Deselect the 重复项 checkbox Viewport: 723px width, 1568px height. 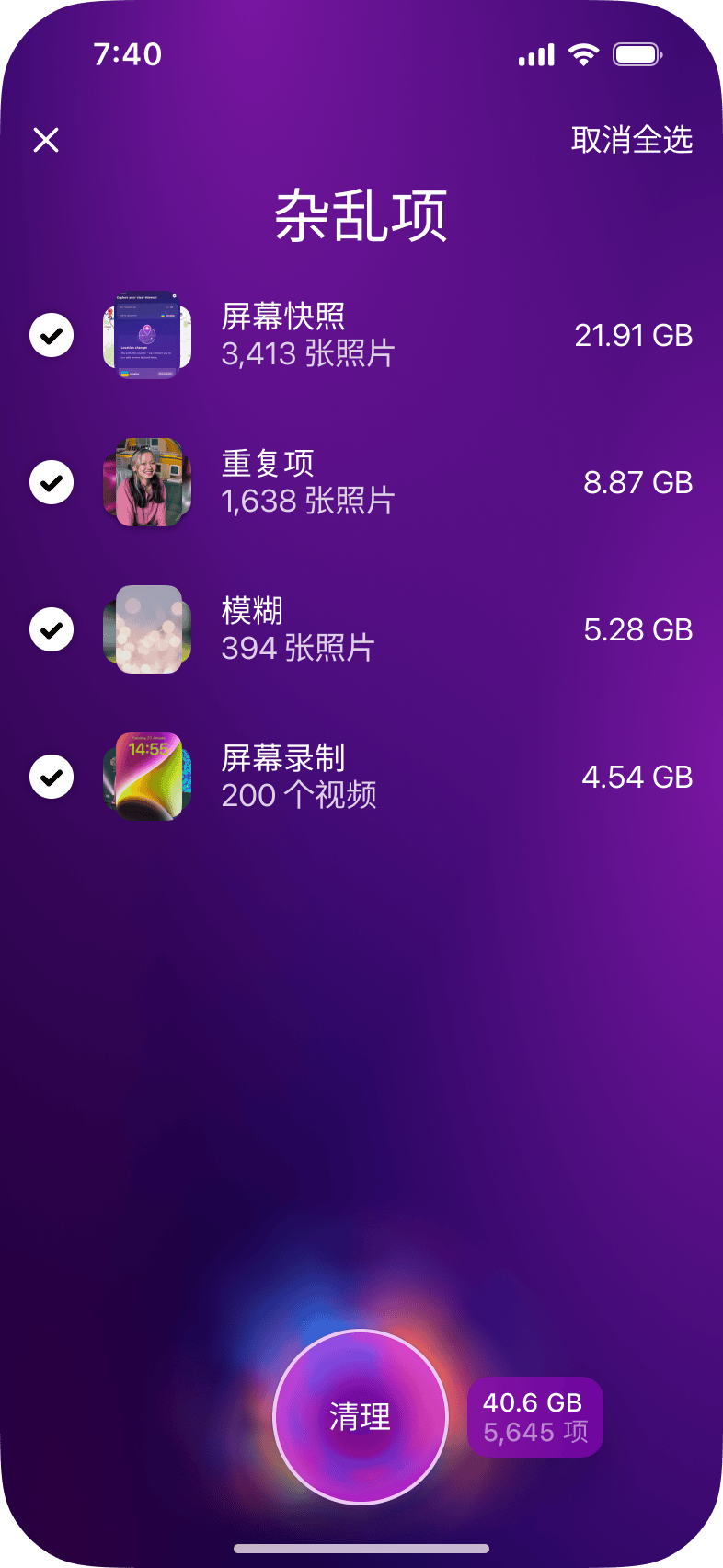click(51, 481)
